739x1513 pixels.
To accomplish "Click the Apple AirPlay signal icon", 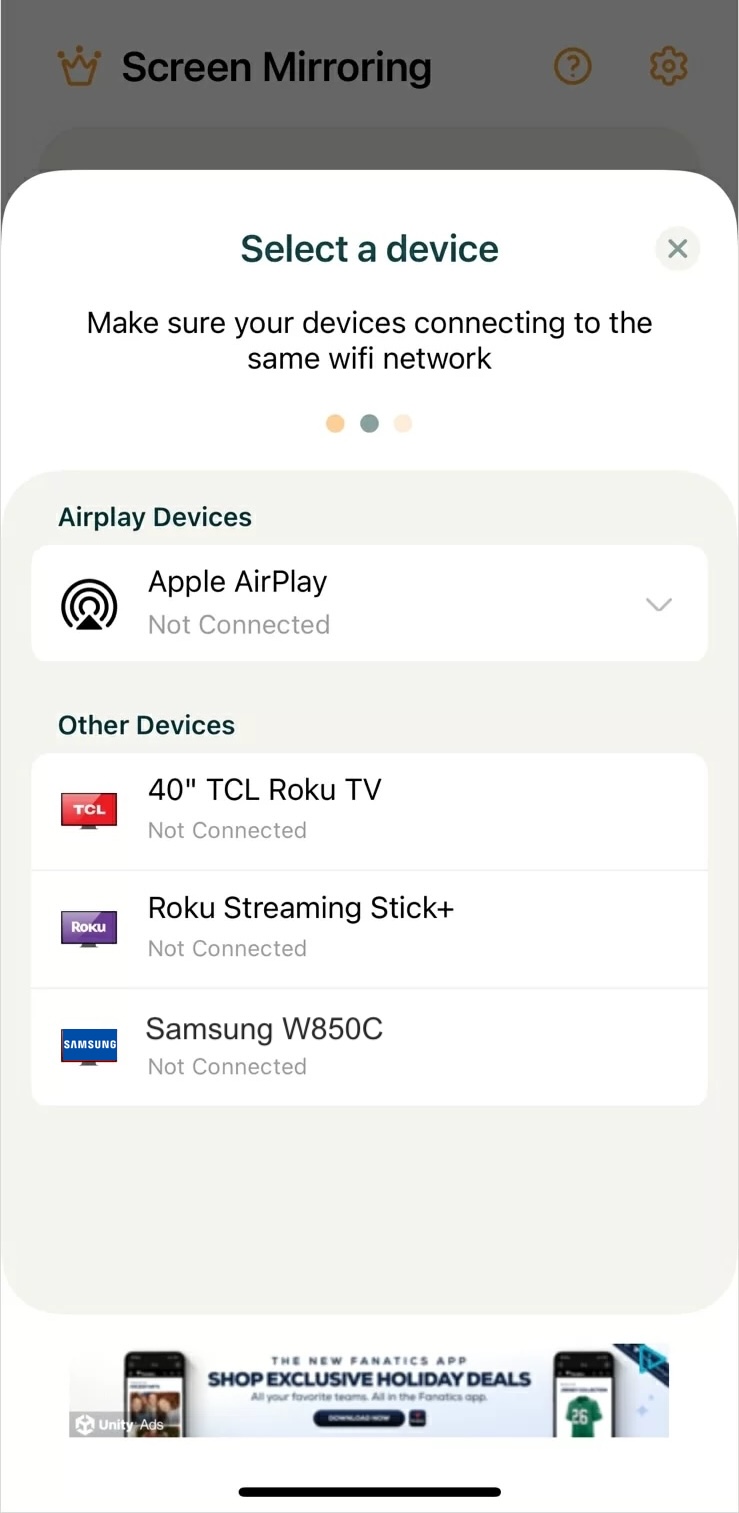I will [89, 604].
